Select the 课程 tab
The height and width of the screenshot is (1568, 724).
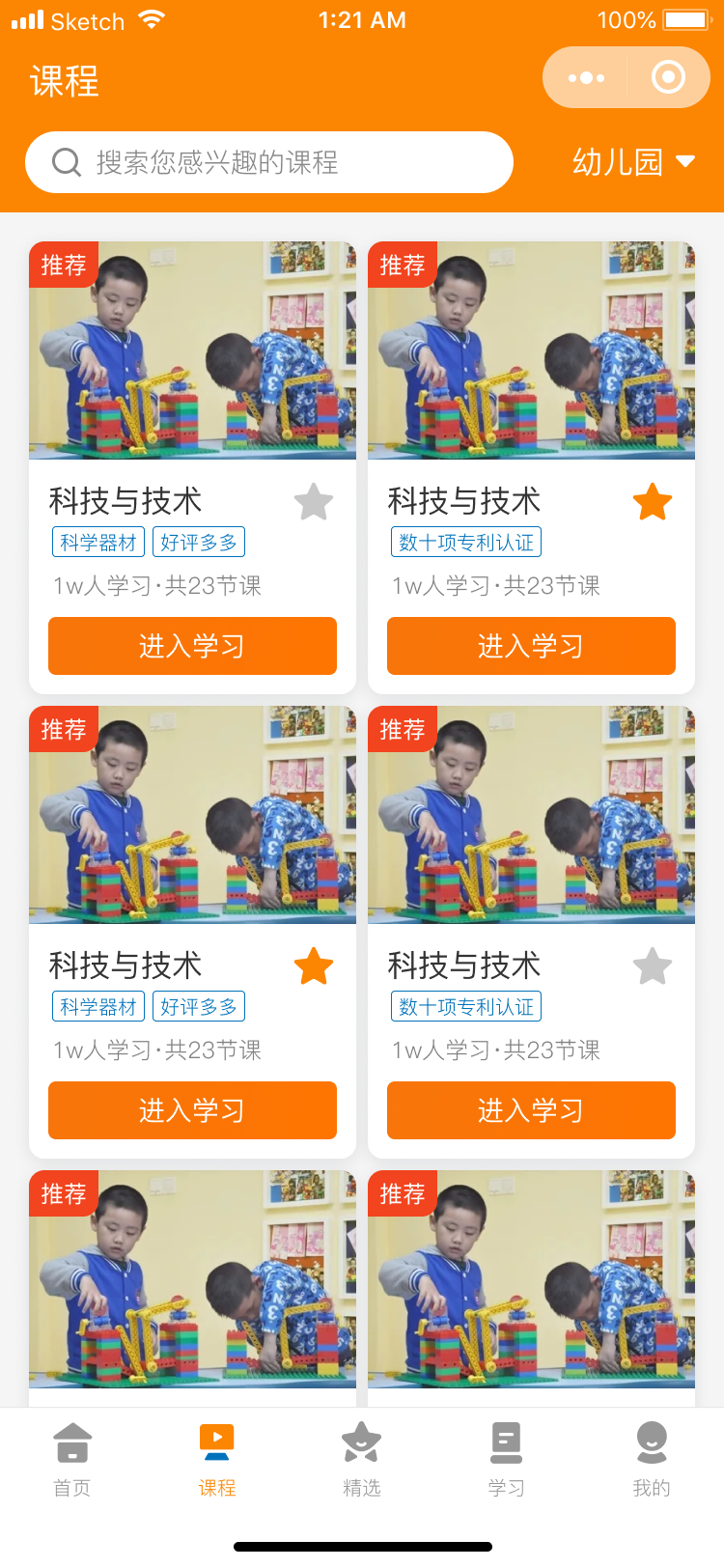[217, 1458]
